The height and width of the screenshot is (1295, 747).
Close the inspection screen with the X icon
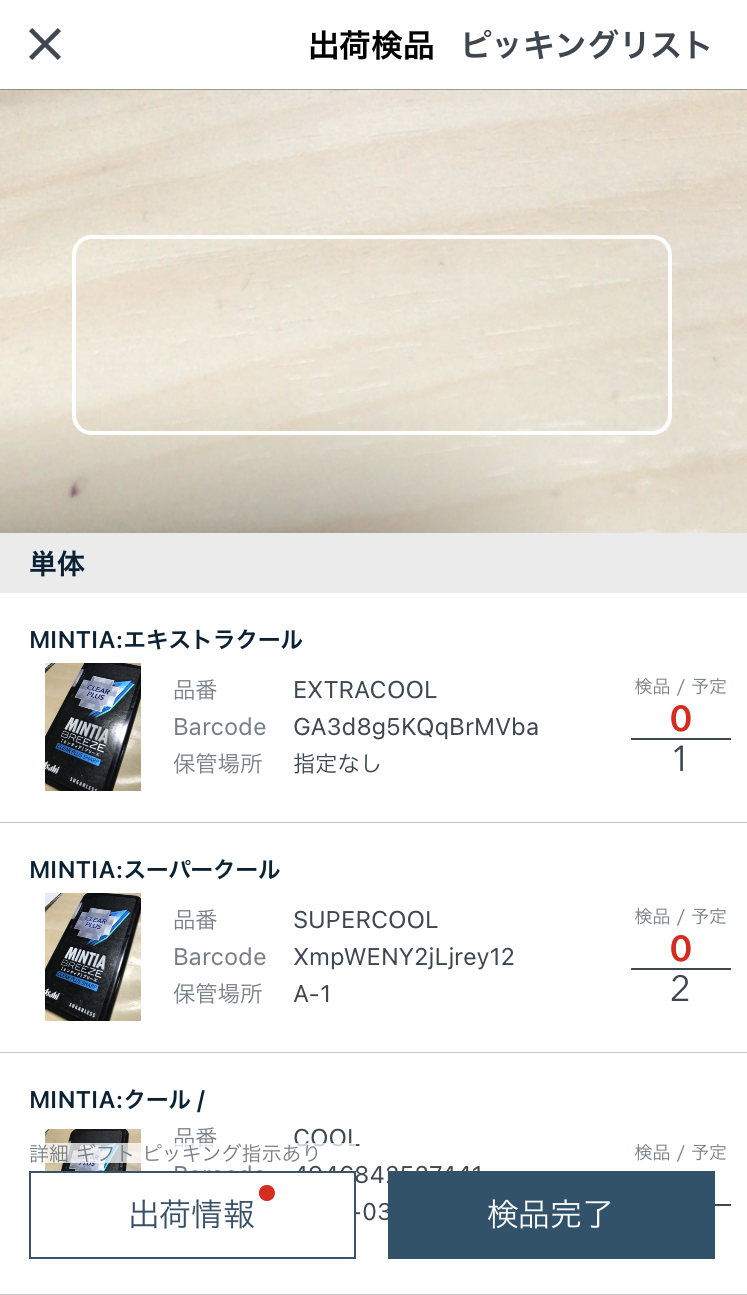[45, 44]
